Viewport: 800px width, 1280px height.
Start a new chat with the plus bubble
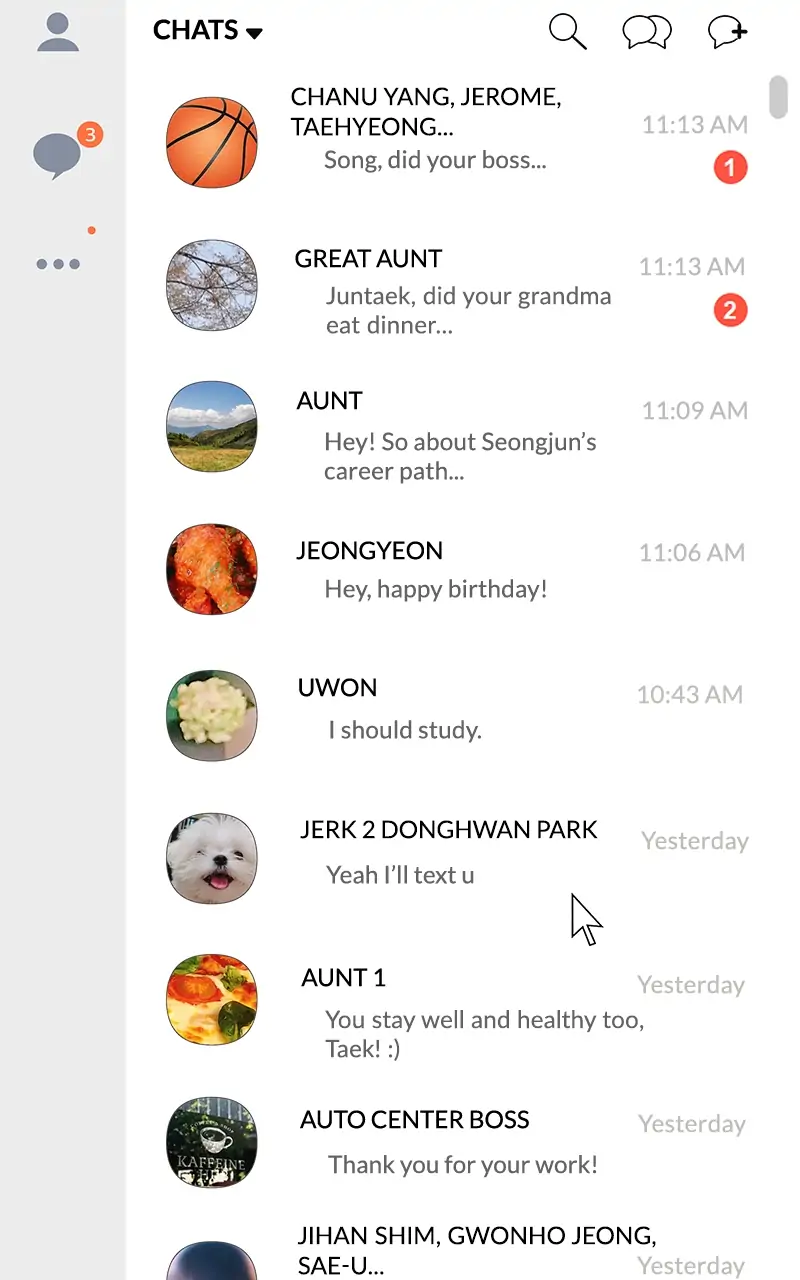(x=727, y=32)
